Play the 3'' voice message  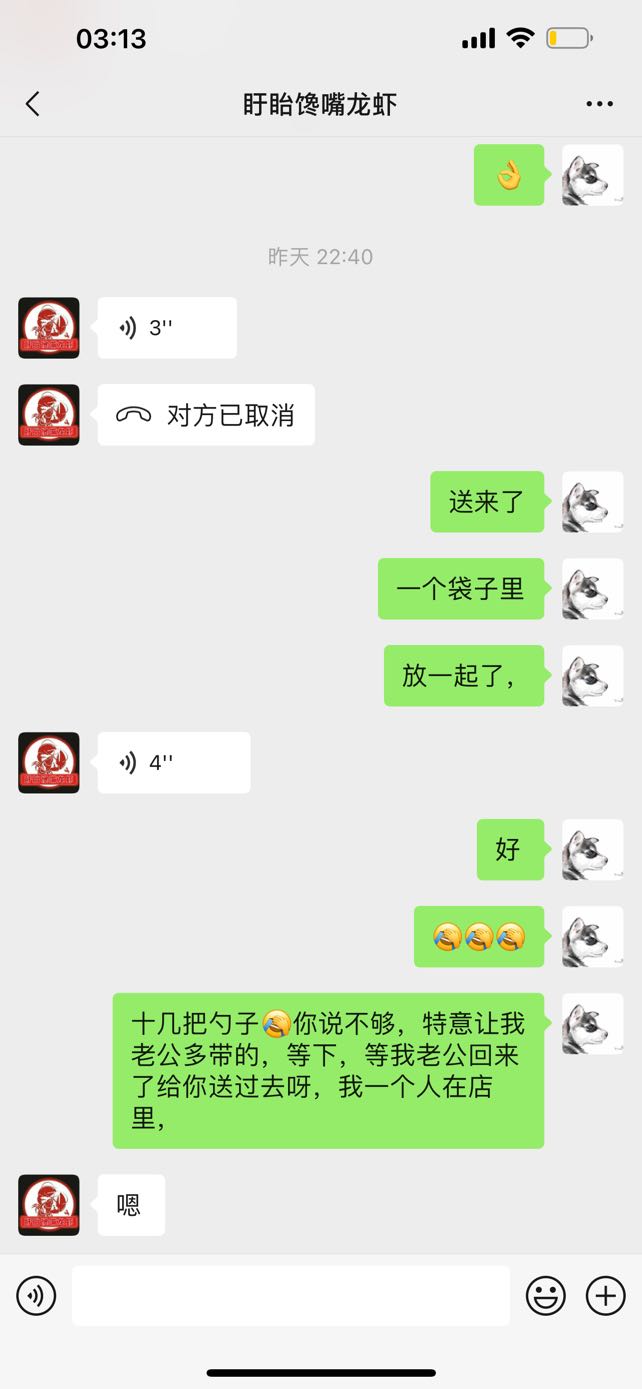click(167, 328)
